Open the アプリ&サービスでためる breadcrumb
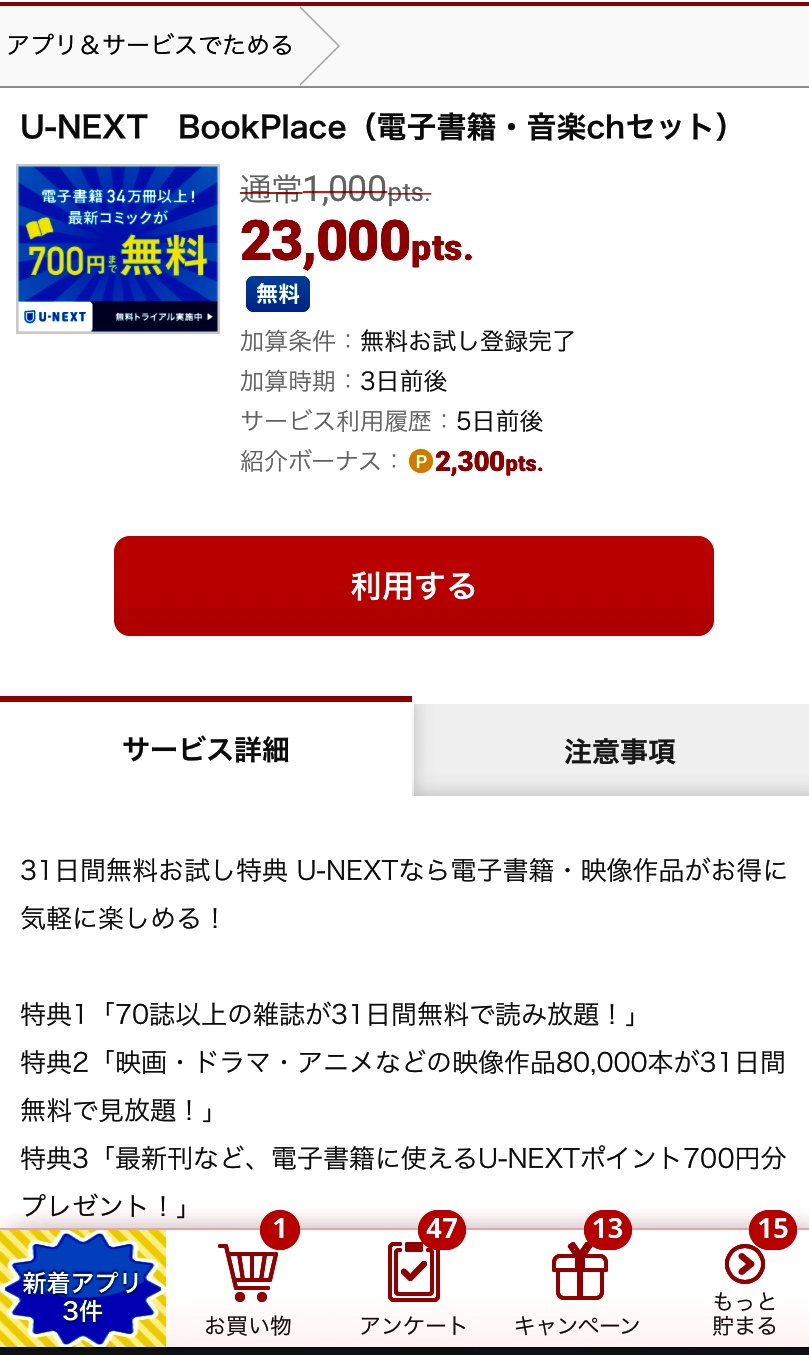The width and height of the screenshot is (809, 1355). [x=150, y=46]
